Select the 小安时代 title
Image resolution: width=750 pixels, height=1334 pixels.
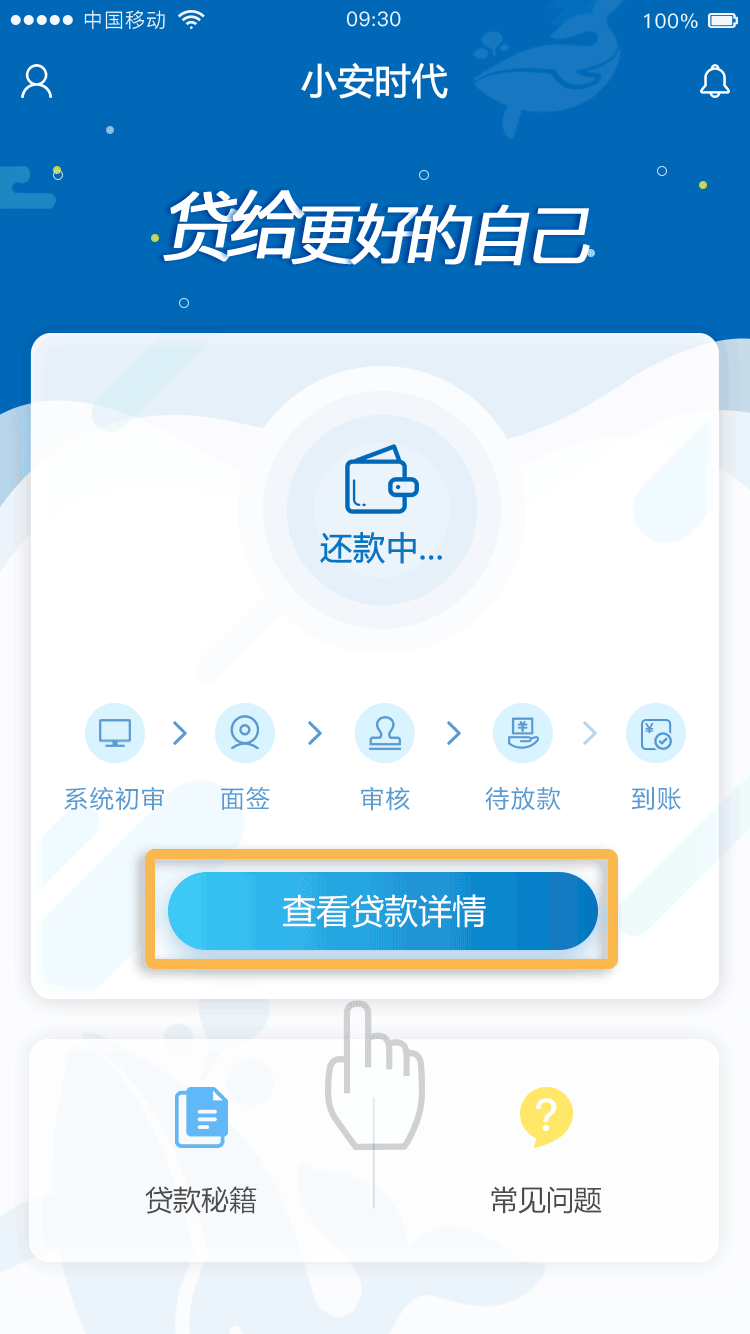click(x=375, y=84)
